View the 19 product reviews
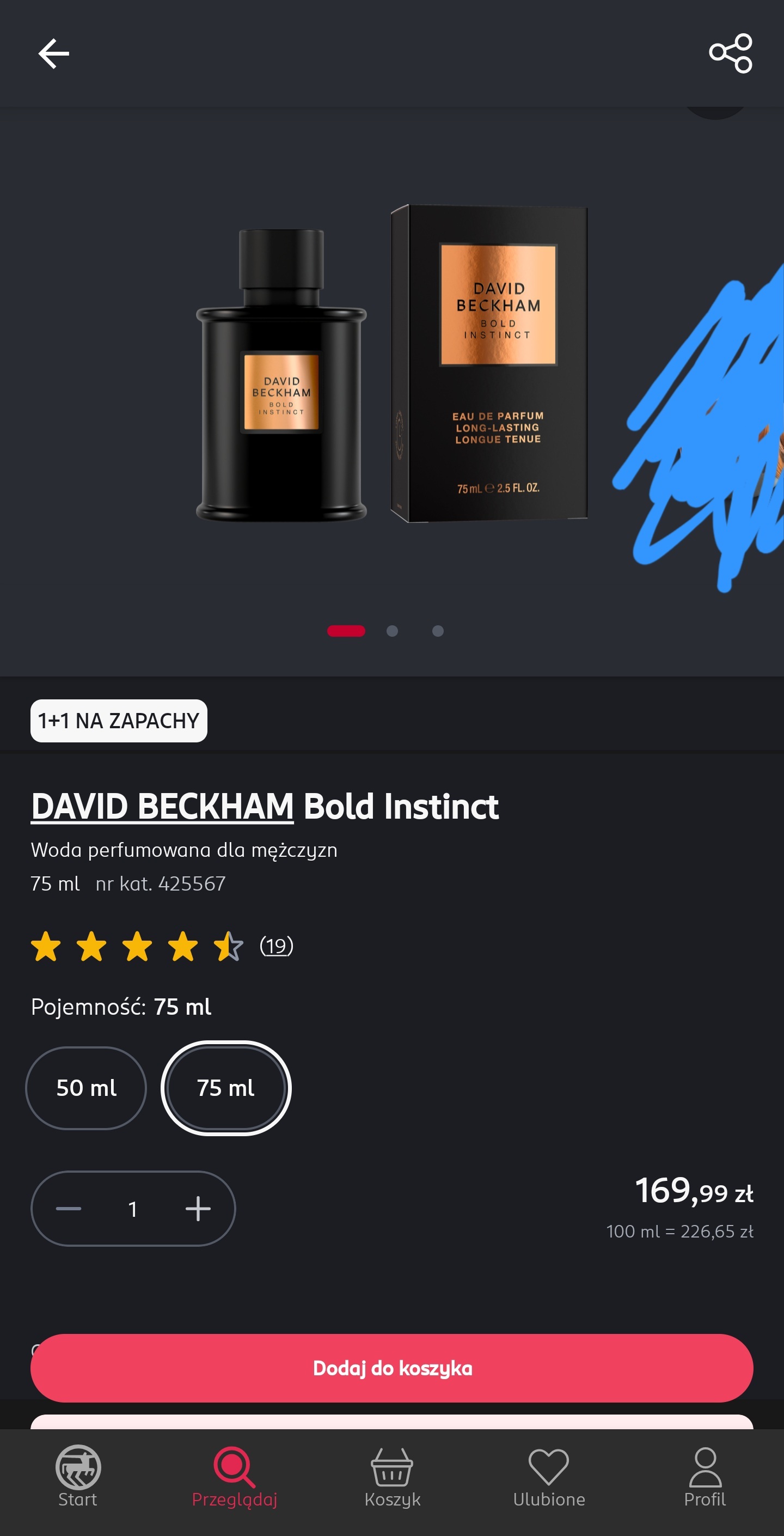 pyautogui.click(x=276, y=946)
